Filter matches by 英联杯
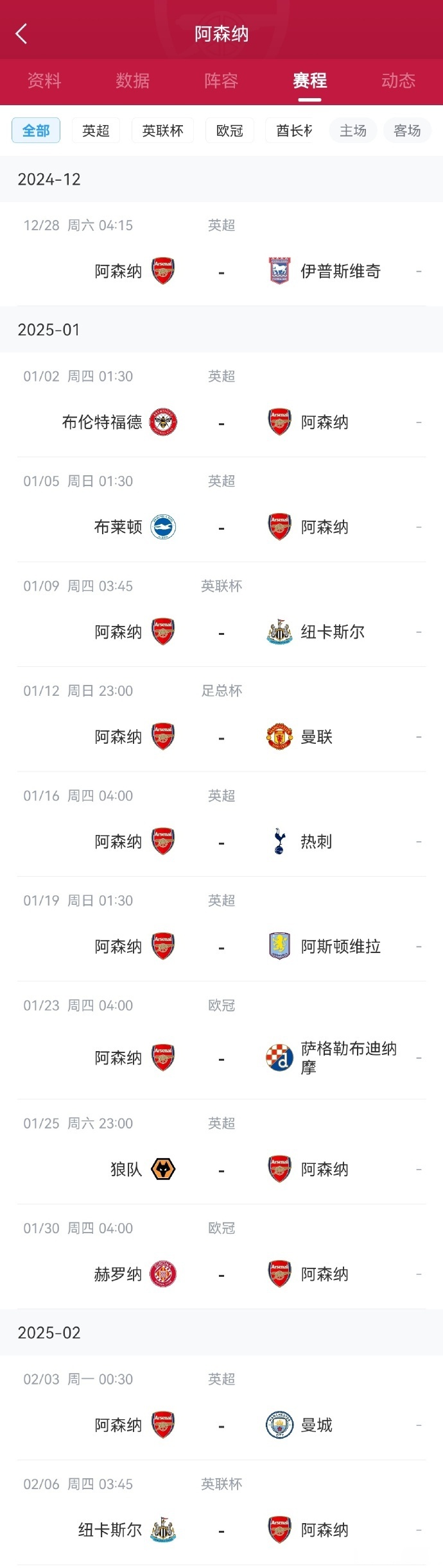The width and height of the screenshot is (443, 1568). coord(162,131)
